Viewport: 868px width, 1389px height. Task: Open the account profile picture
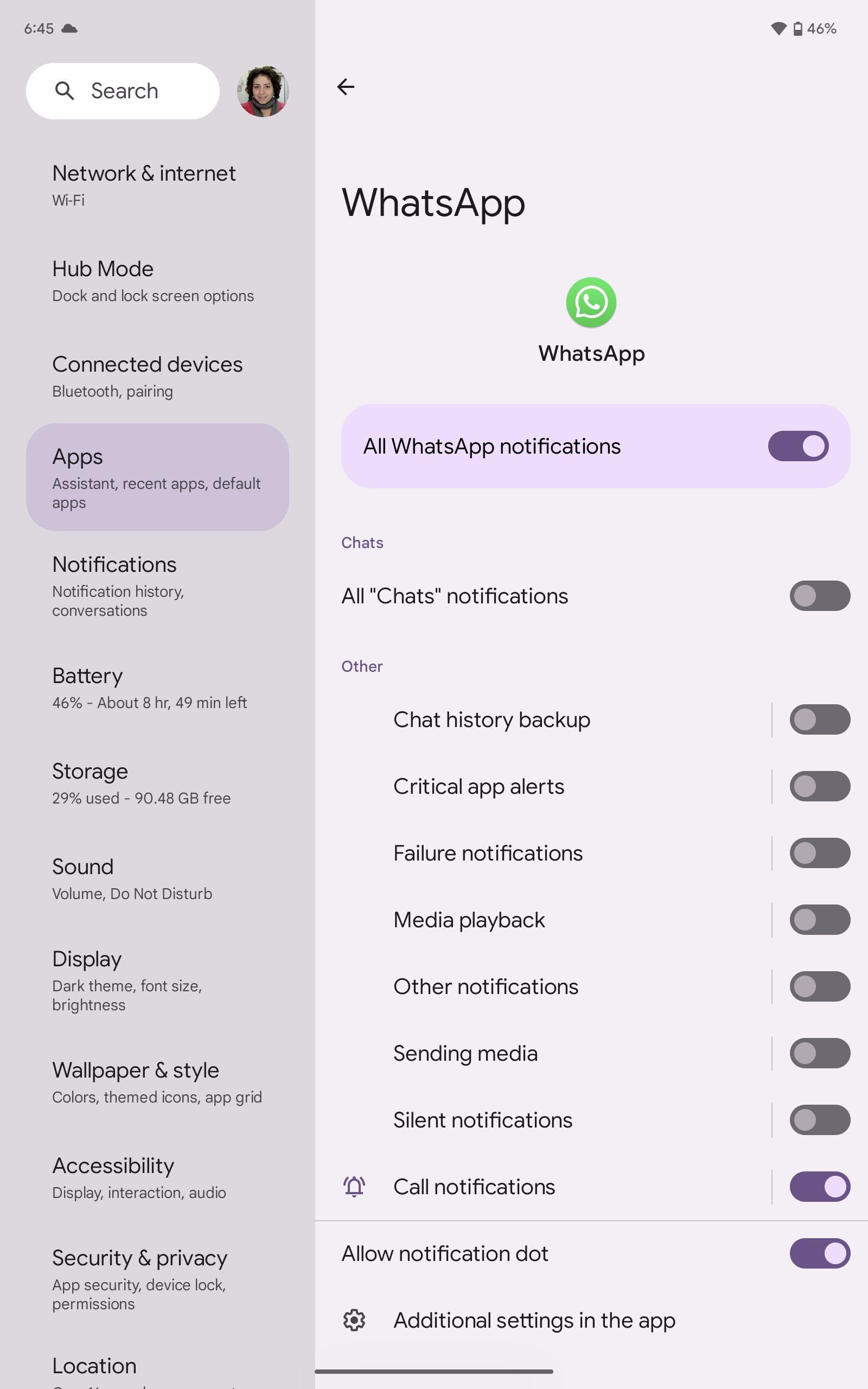pyautogui.click(x=263, y=91)
